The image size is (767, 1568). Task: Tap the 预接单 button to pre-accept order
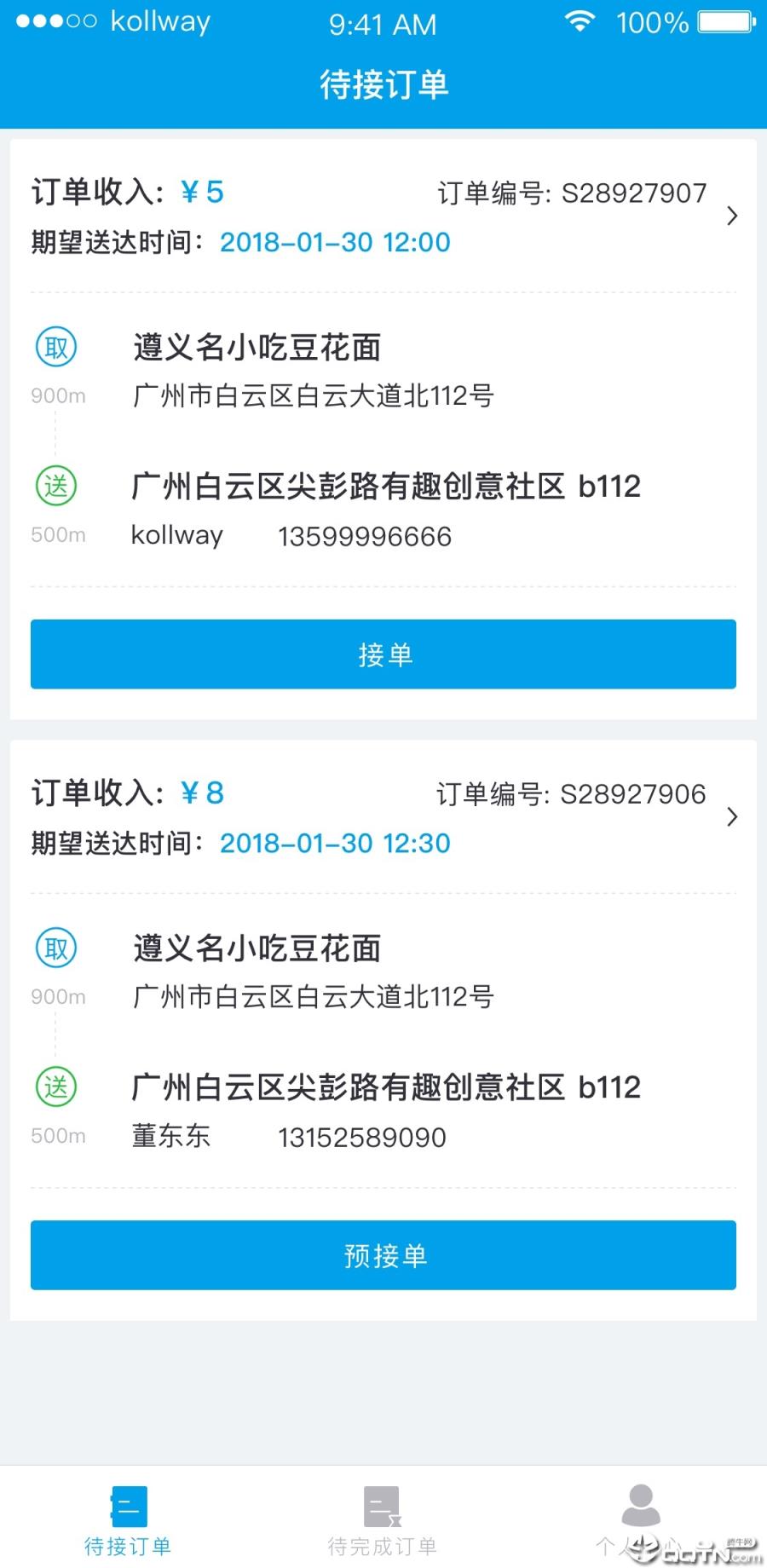(383, 1254)
